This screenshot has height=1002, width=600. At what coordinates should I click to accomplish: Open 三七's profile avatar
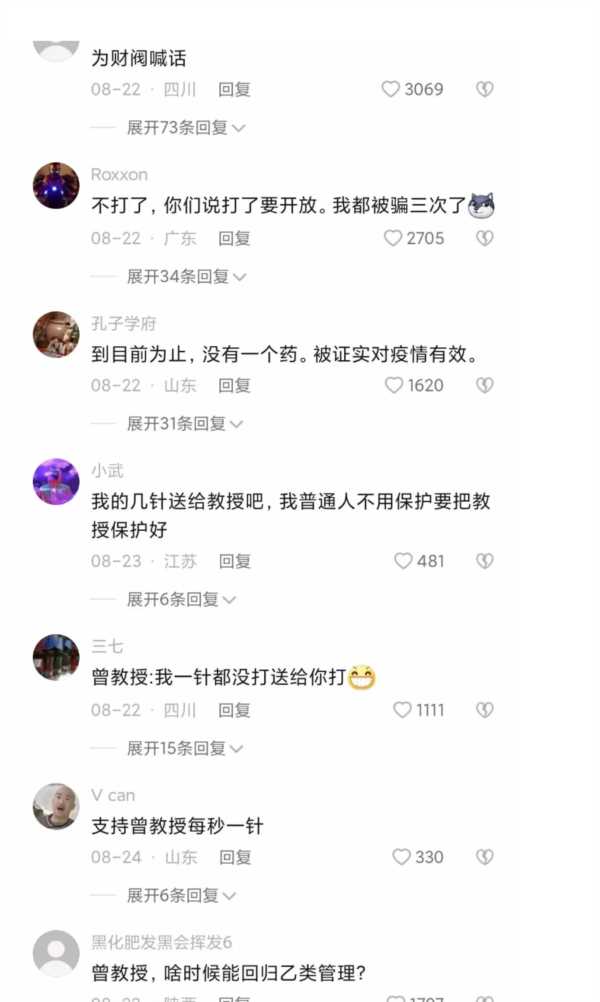(x=56, y=657)
